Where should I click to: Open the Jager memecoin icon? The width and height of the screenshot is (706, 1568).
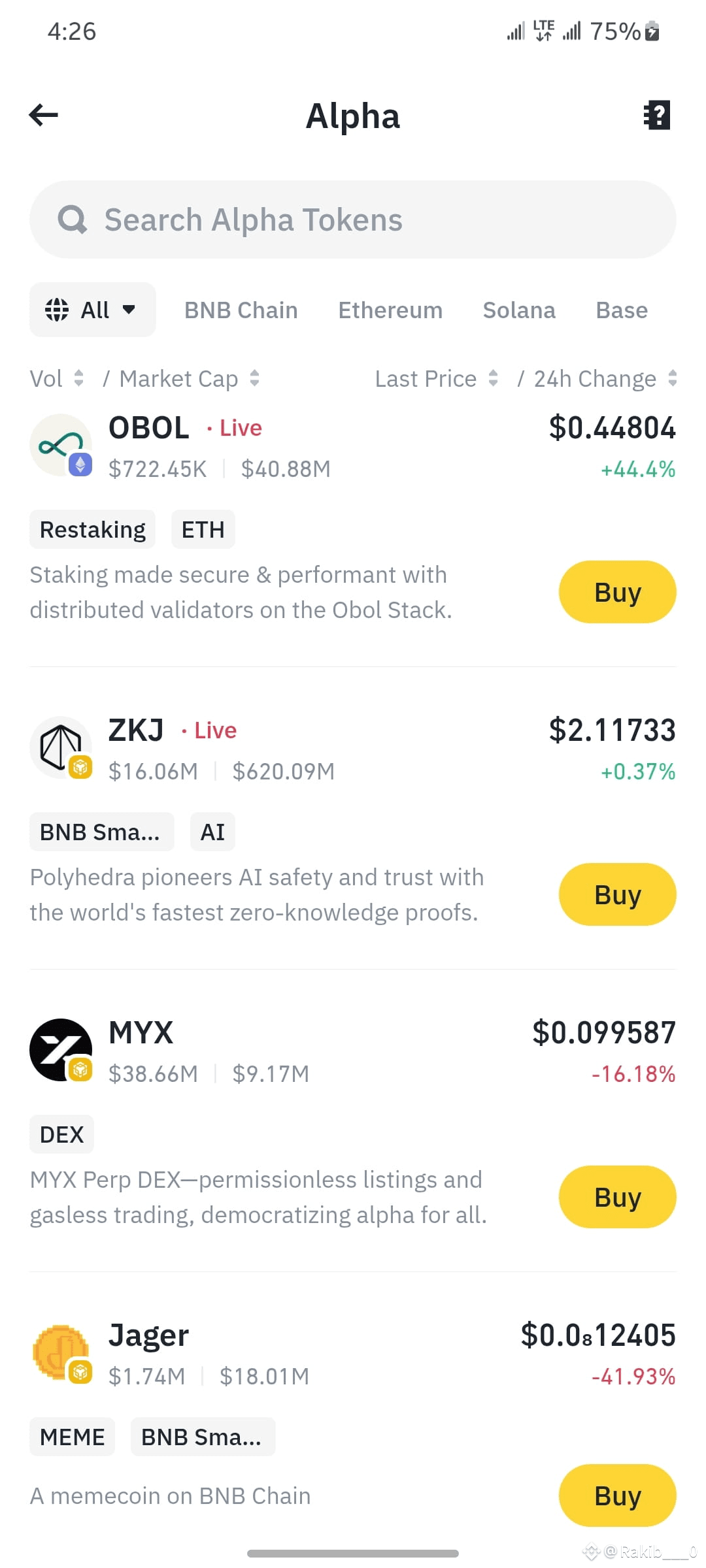[x=61, y=1352]
